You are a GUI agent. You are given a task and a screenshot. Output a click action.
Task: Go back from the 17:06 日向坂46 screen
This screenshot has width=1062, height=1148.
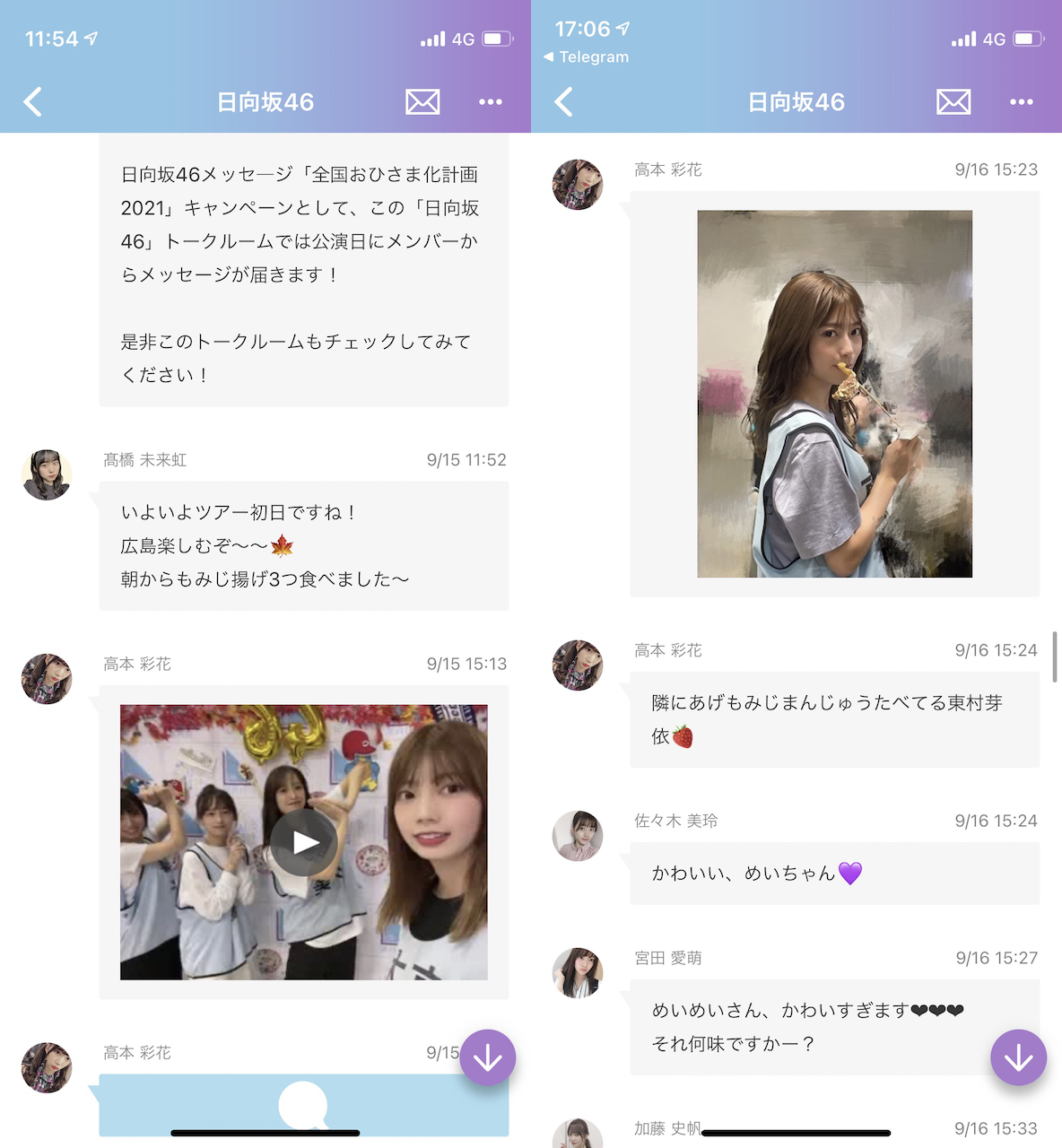564,101
